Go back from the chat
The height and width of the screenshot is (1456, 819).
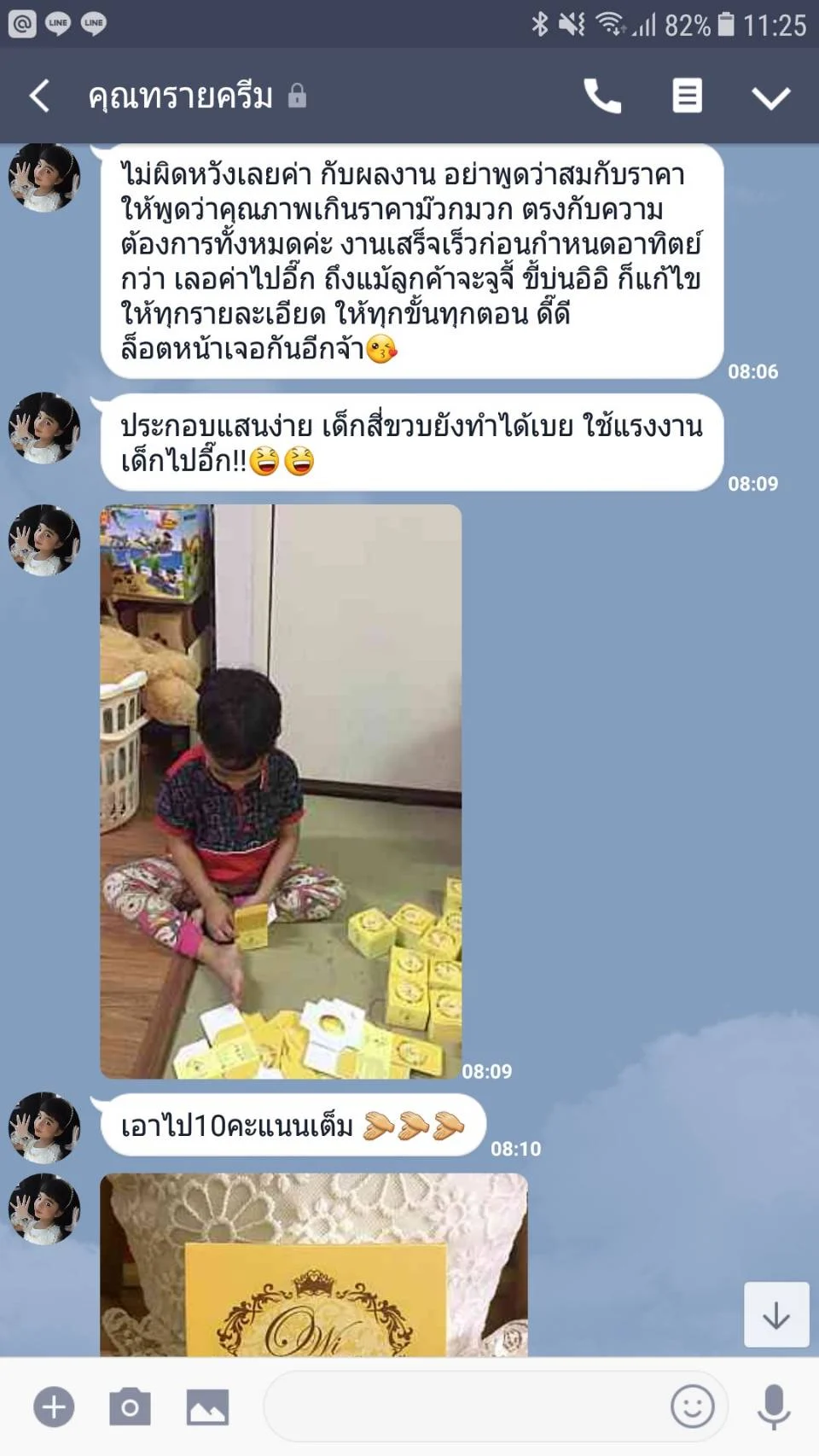(39, 96)
